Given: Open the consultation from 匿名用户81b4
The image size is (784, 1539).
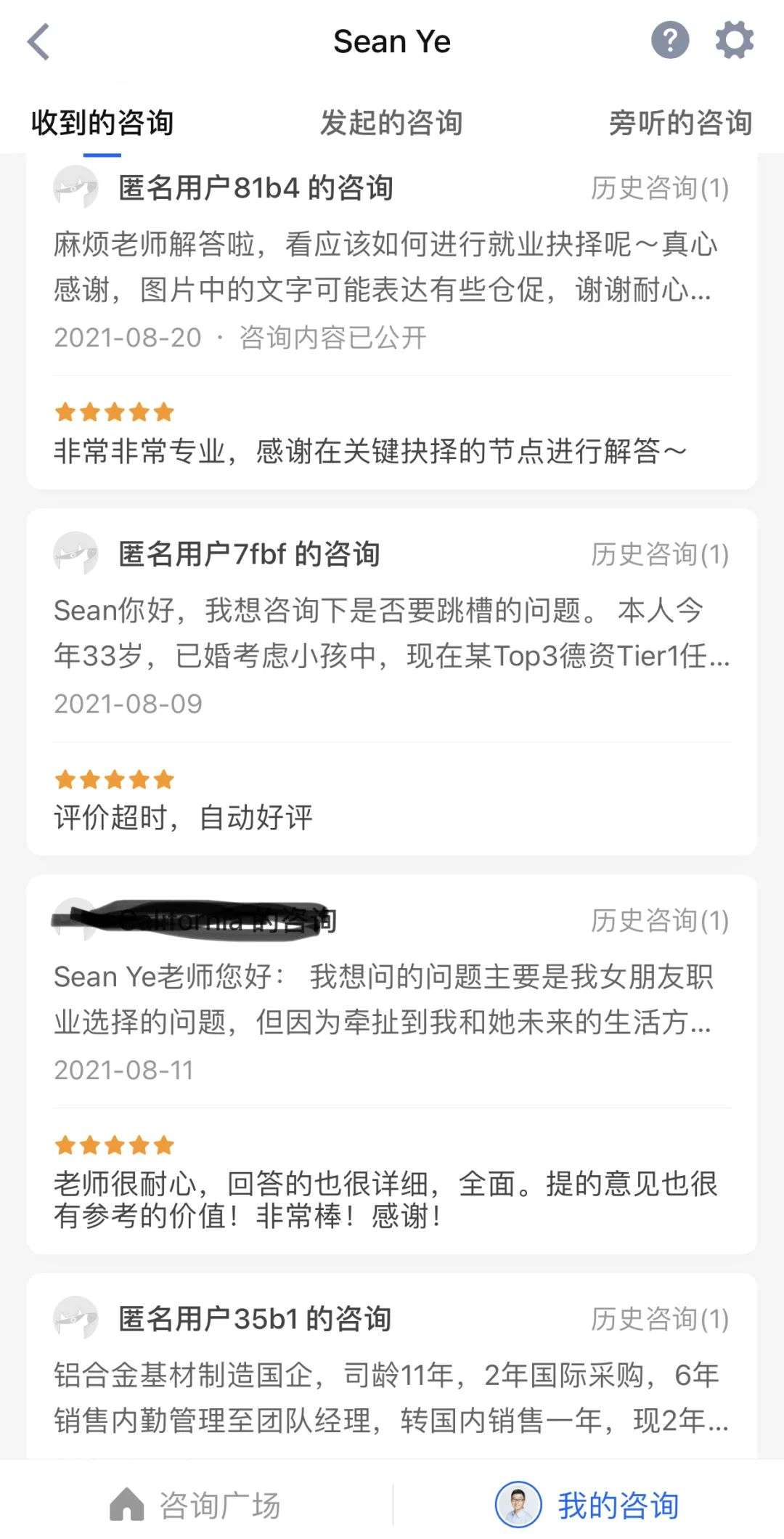Looking at the screenshot, I should tap(385, 267).
